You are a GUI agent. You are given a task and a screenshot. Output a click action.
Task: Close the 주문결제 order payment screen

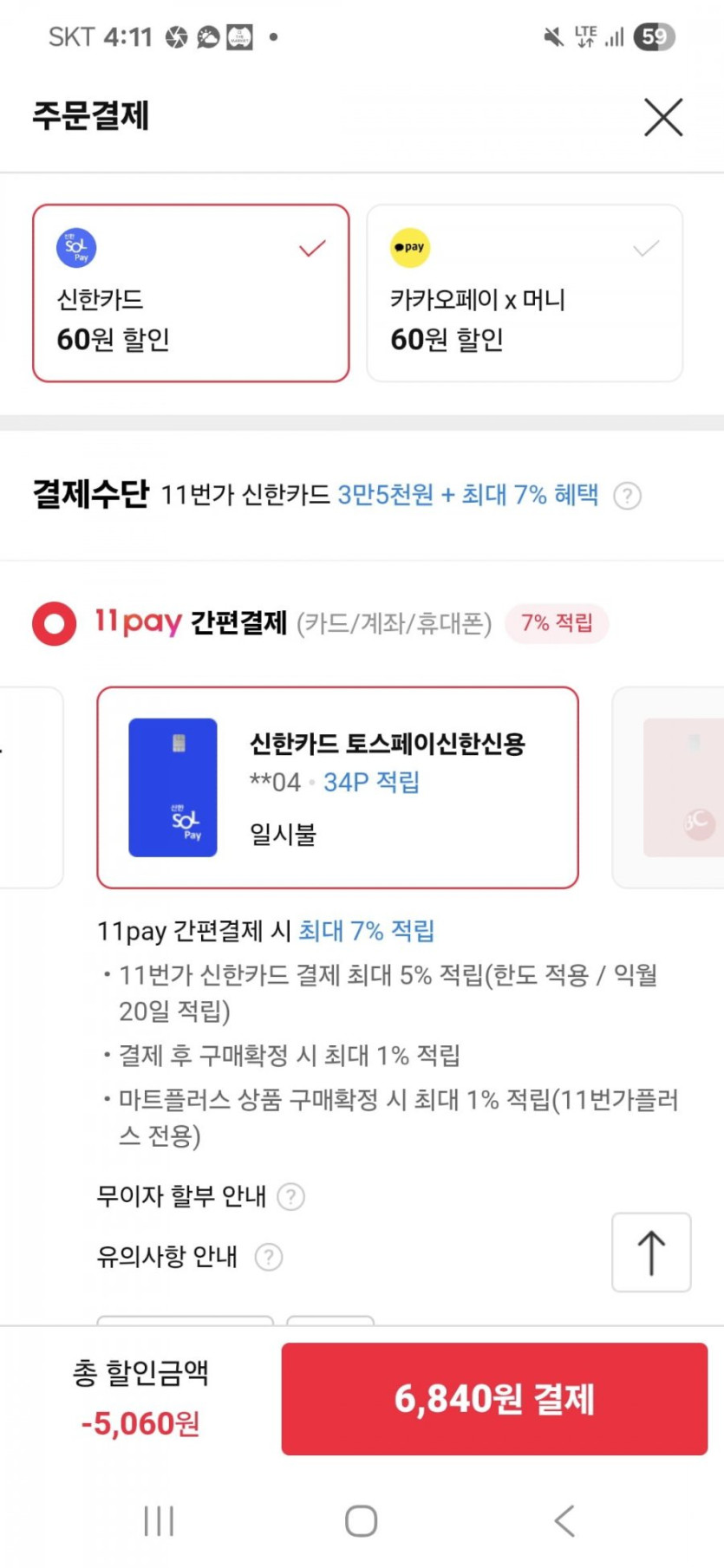tap(663, 117)
